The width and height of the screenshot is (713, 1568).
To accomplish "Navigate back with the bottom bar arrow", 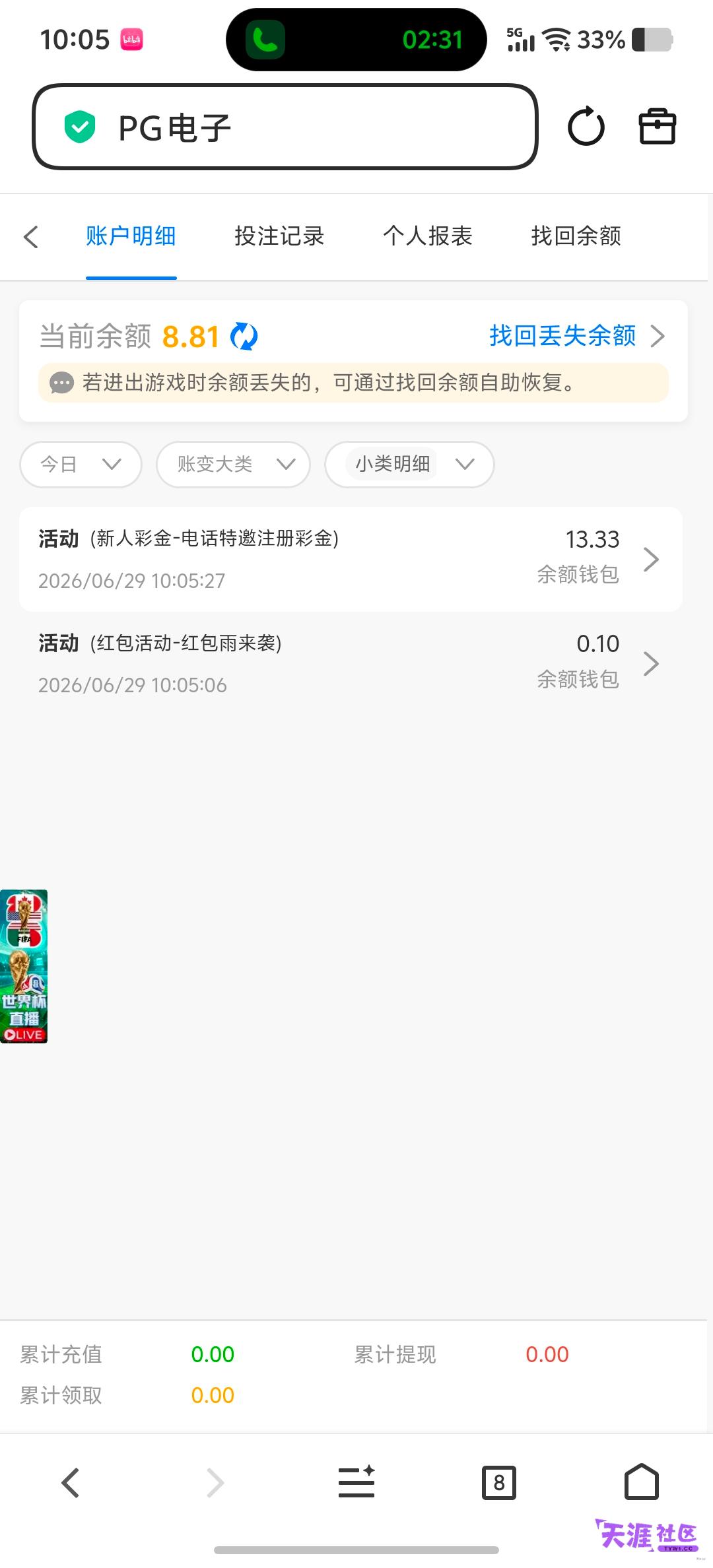I will (x=71, y=1483).
